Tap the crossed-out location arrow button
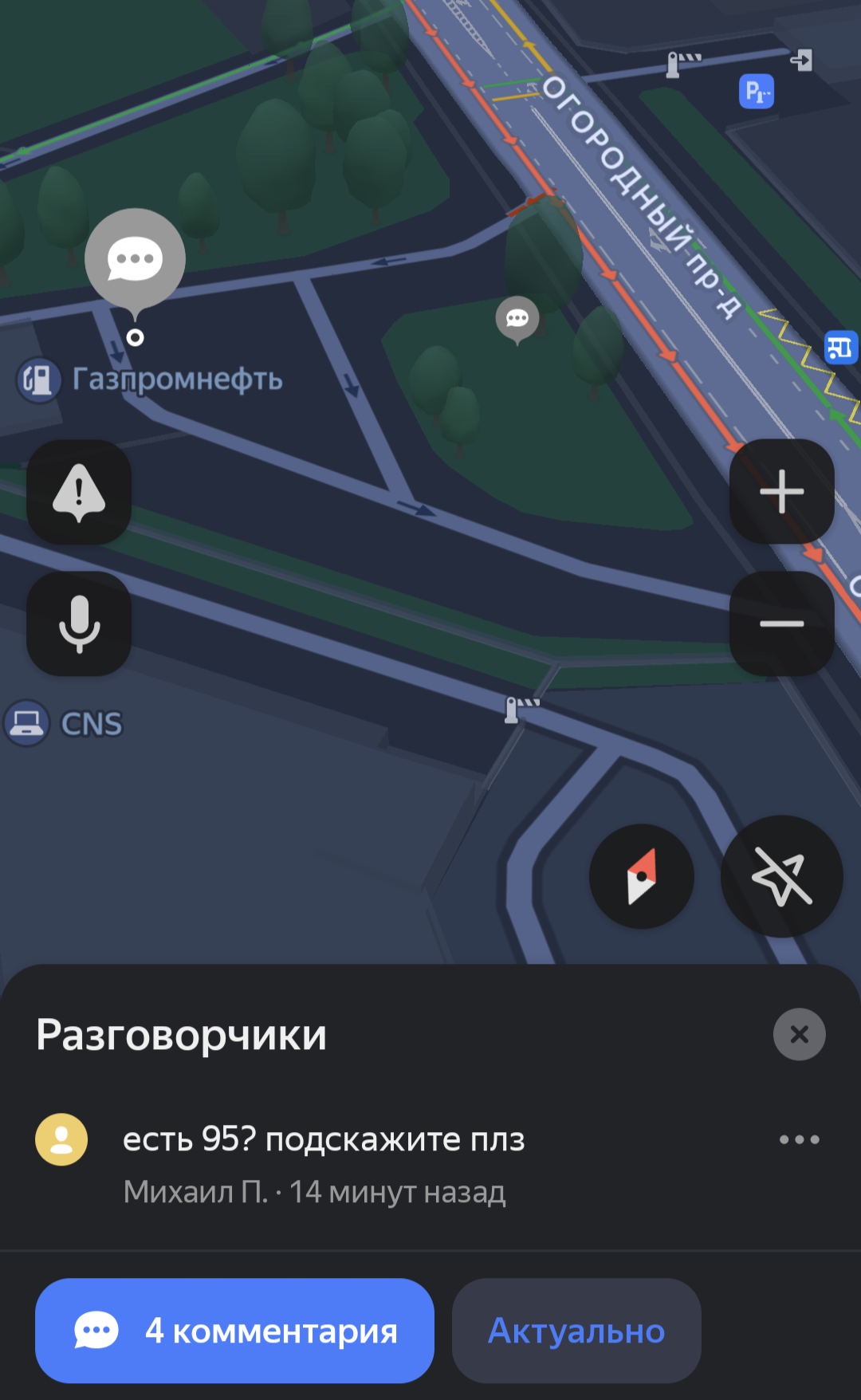This screenshot has height=1400, width=861. point(782,876)
